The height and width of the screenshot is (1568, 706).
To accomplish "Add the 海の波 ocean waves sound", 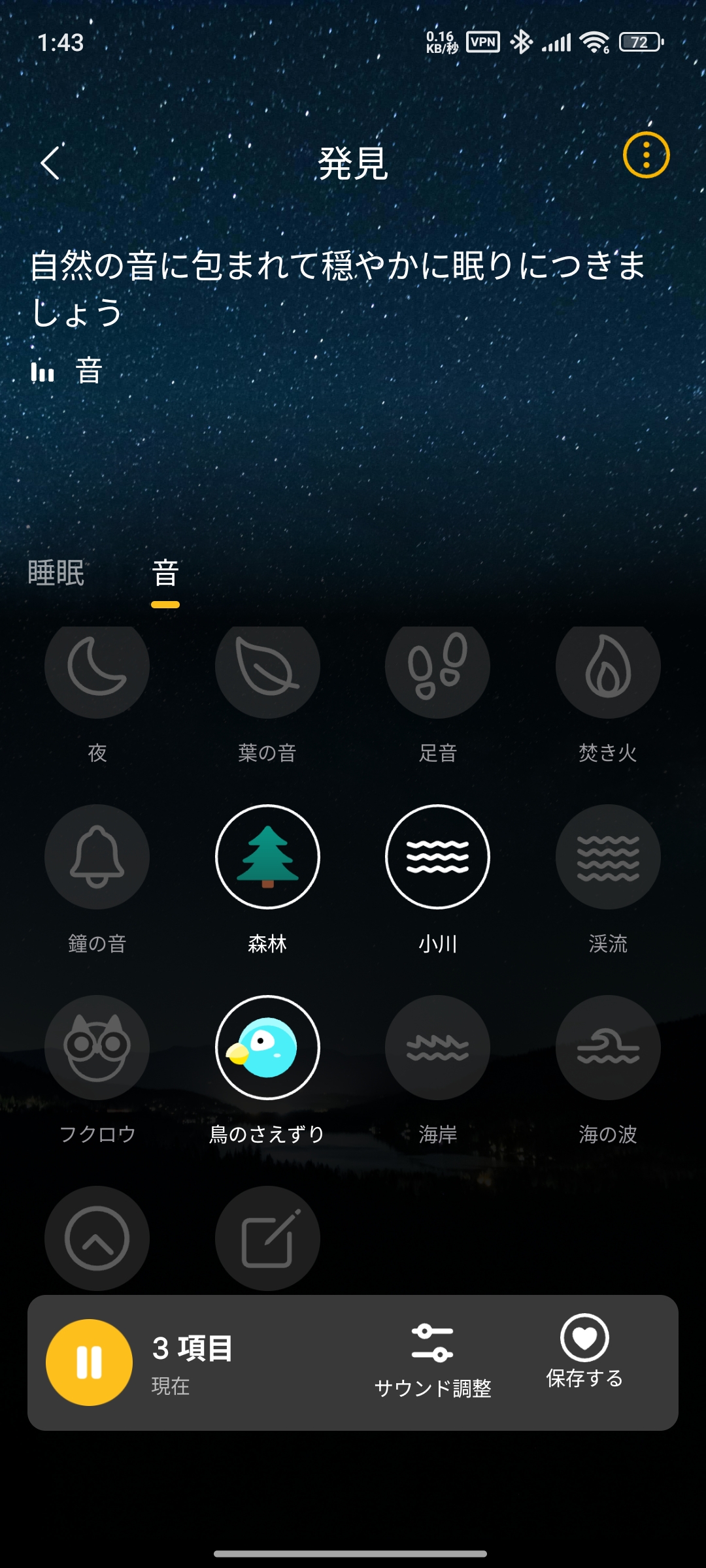I will click(x=608, y=1047).
